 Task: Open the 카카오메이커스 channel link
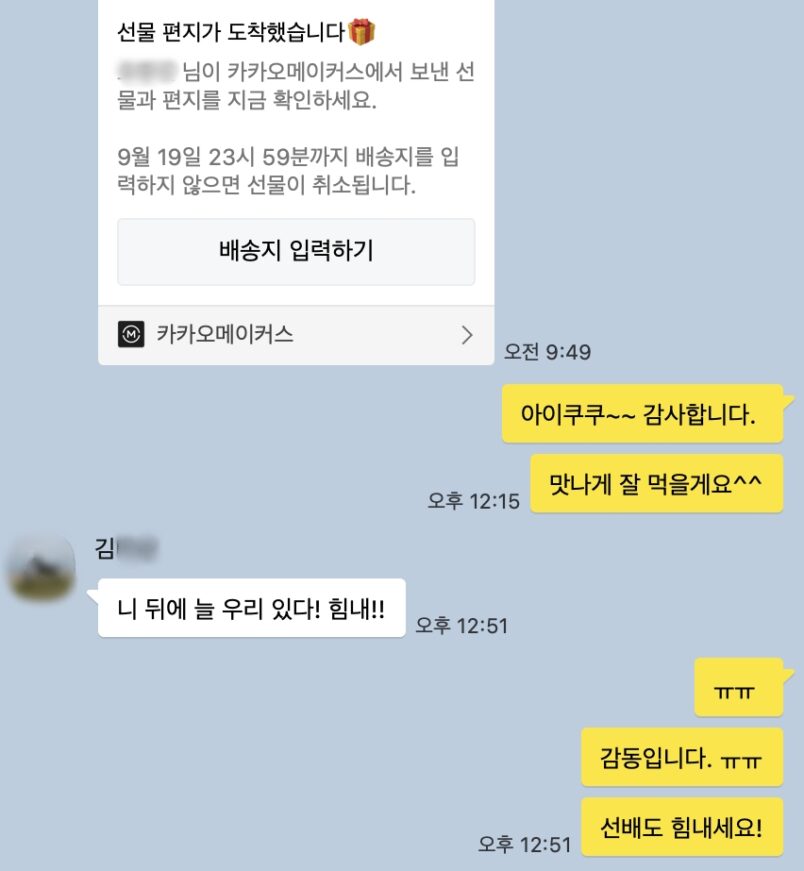click(x=296, y=335)
